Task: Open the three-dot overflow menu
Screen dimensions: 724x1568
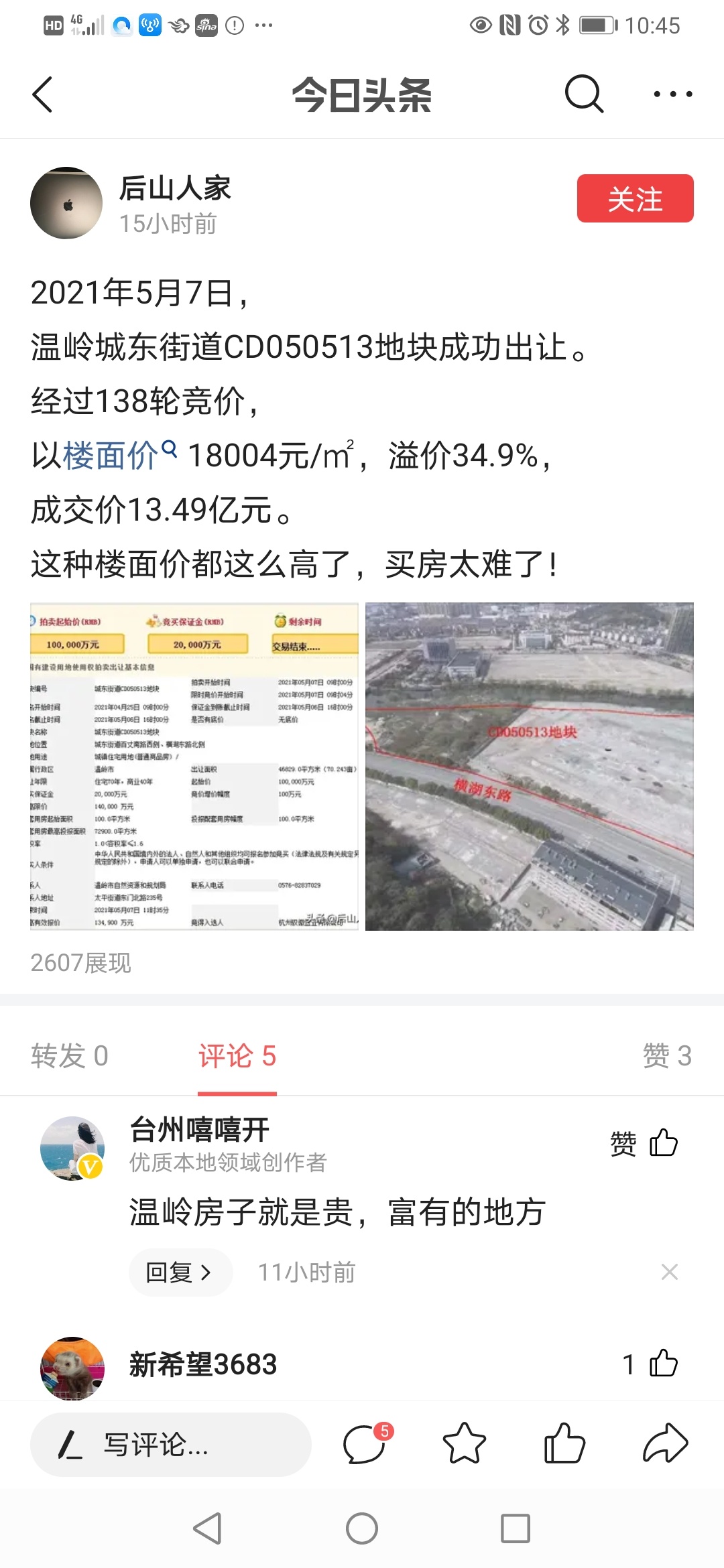Action: [x=672, y=94]
